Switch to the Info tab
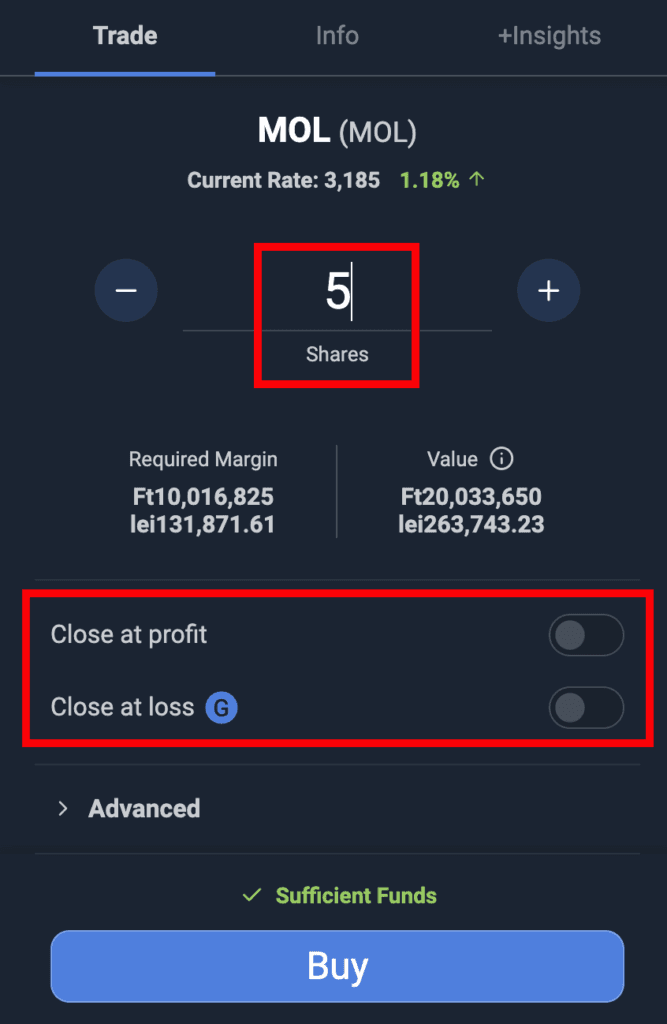 coord(337,36)
